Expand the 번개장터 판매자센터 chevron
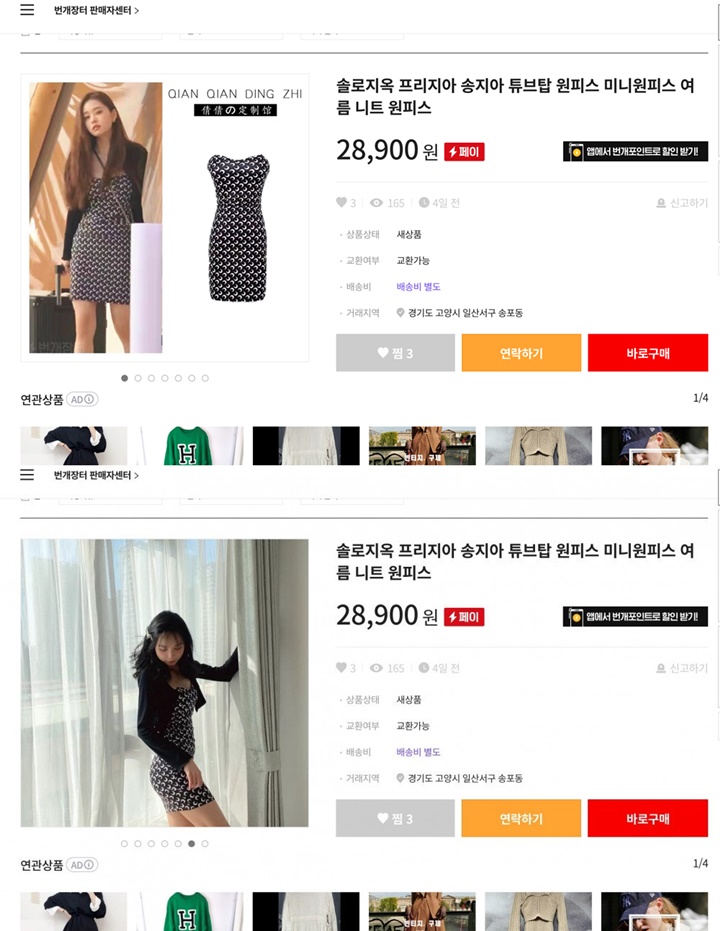 coord(139,11)
